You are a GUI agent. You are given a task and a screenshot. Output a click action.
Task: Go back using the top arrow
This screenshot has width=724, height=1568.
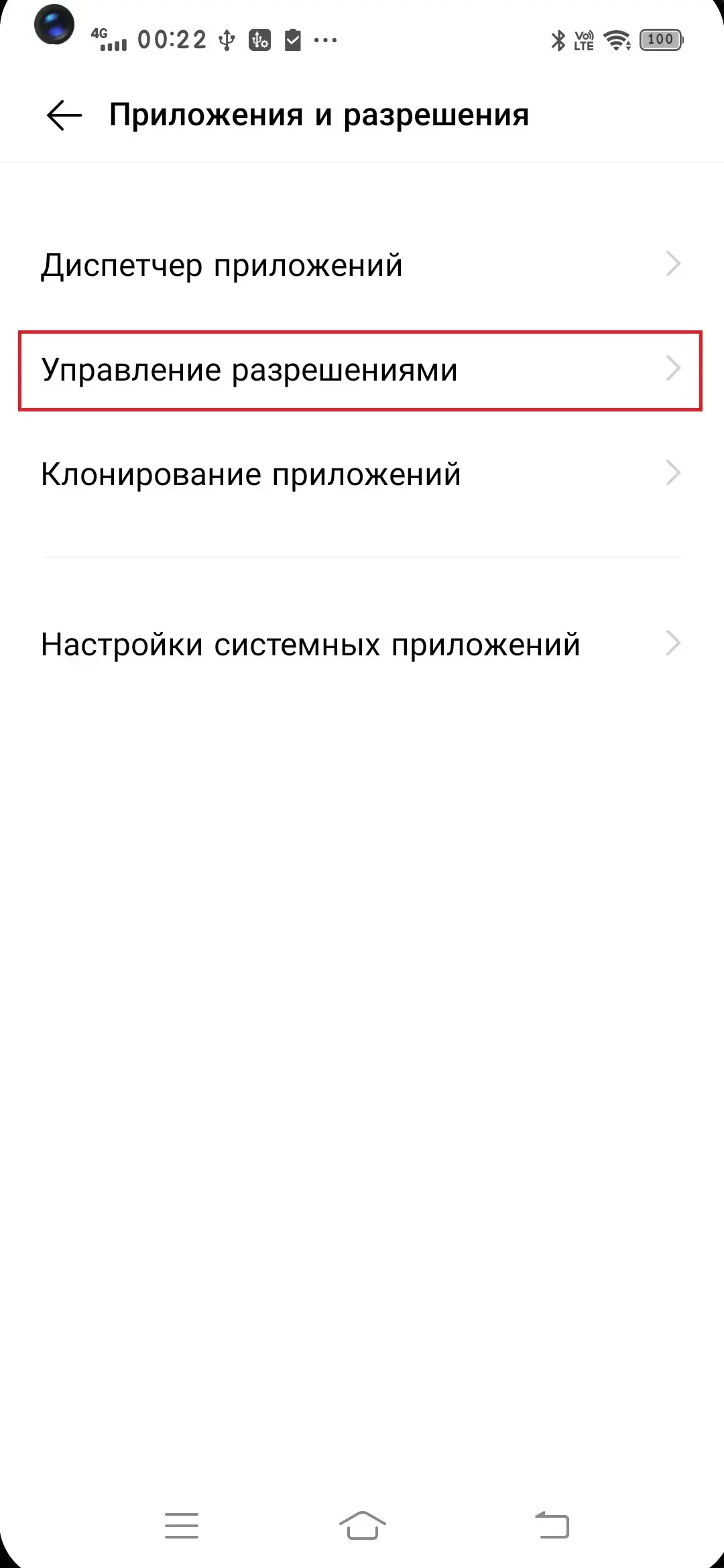click(64, 115)
